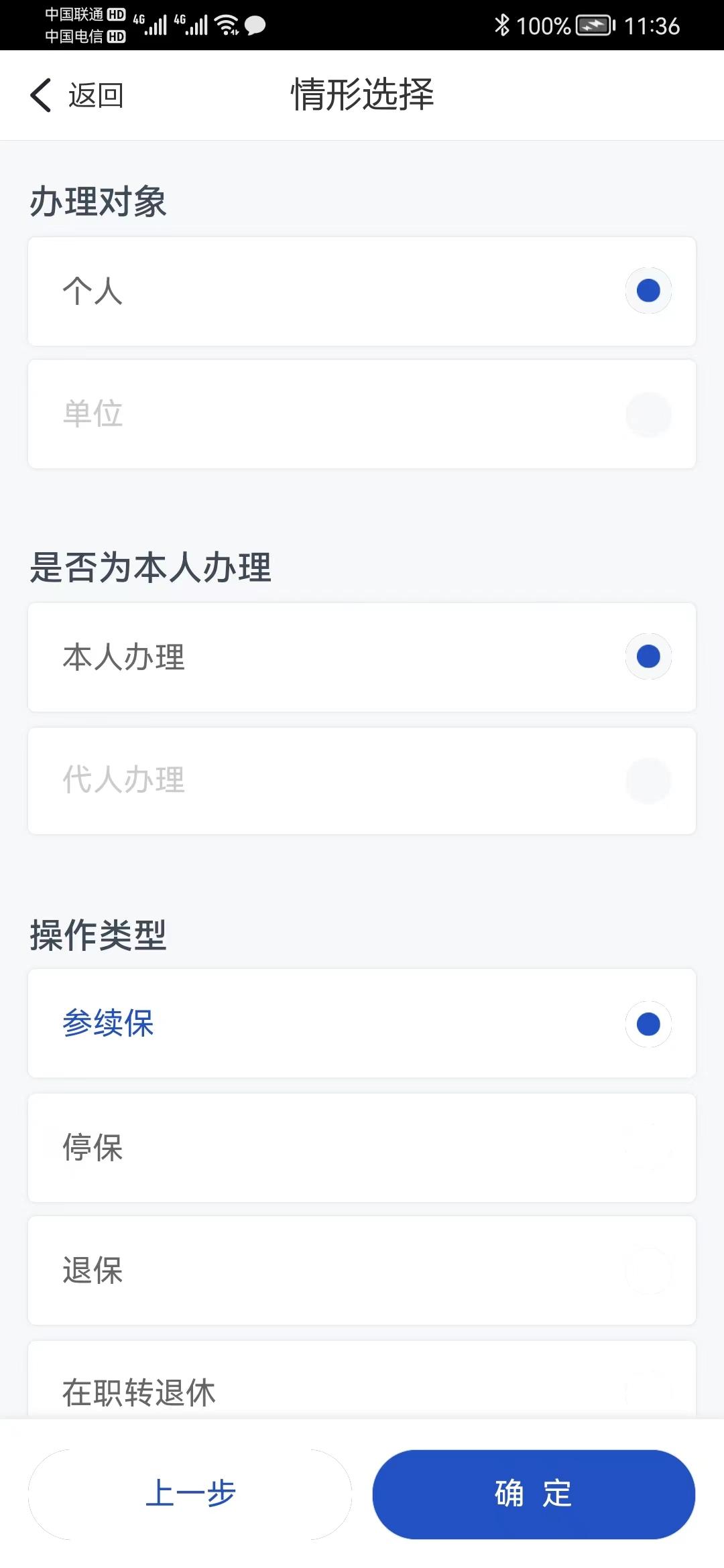
Task: Confirm selection with 确定 button
Action: click(534, 1494)
